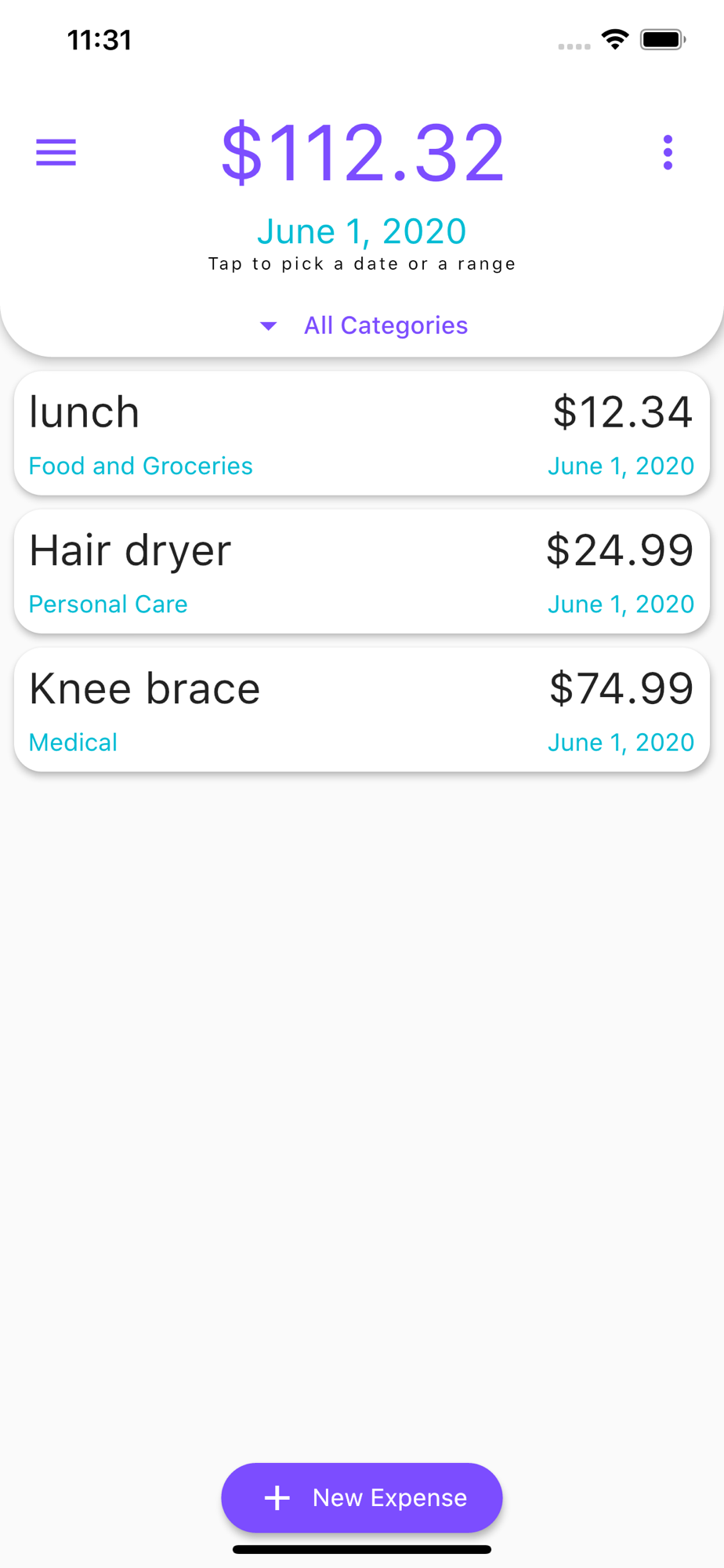Open the hamburger drawer menu
This screenshot has height=1568, width=724.
(x=56, y=152)
